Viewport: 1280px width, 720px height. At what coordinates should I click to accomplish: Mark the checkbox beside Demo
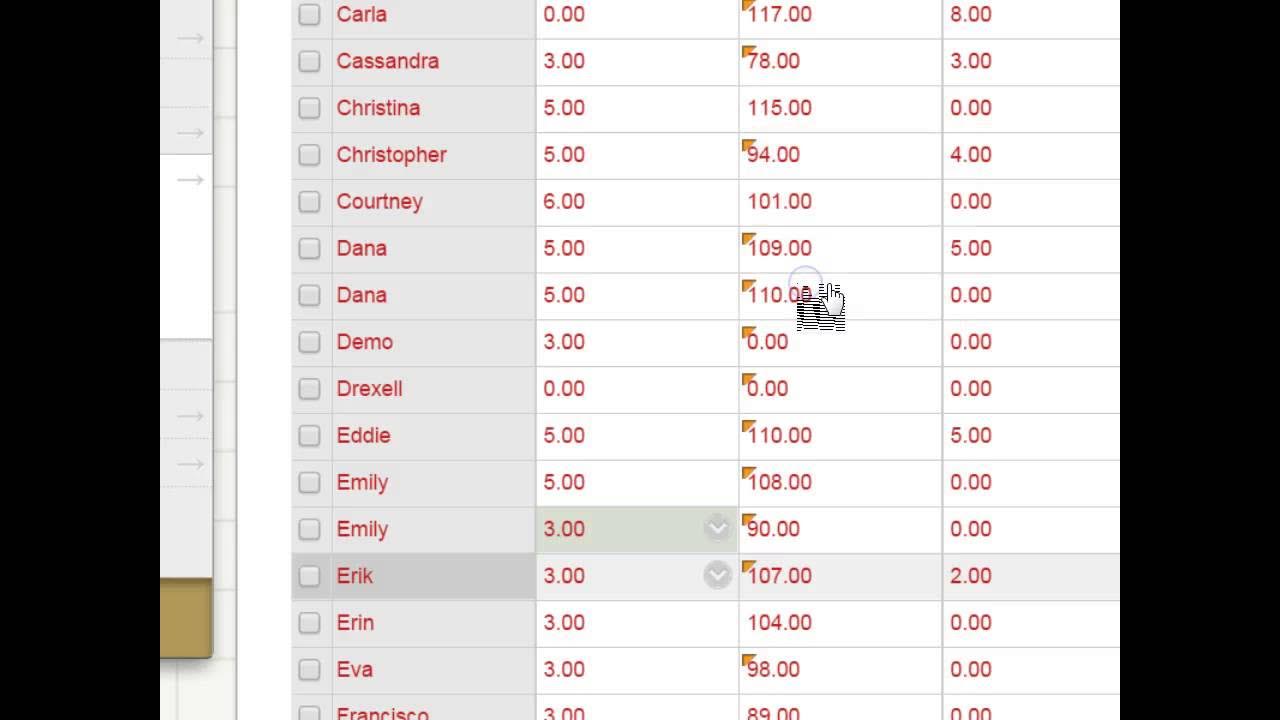click(309, 342)
